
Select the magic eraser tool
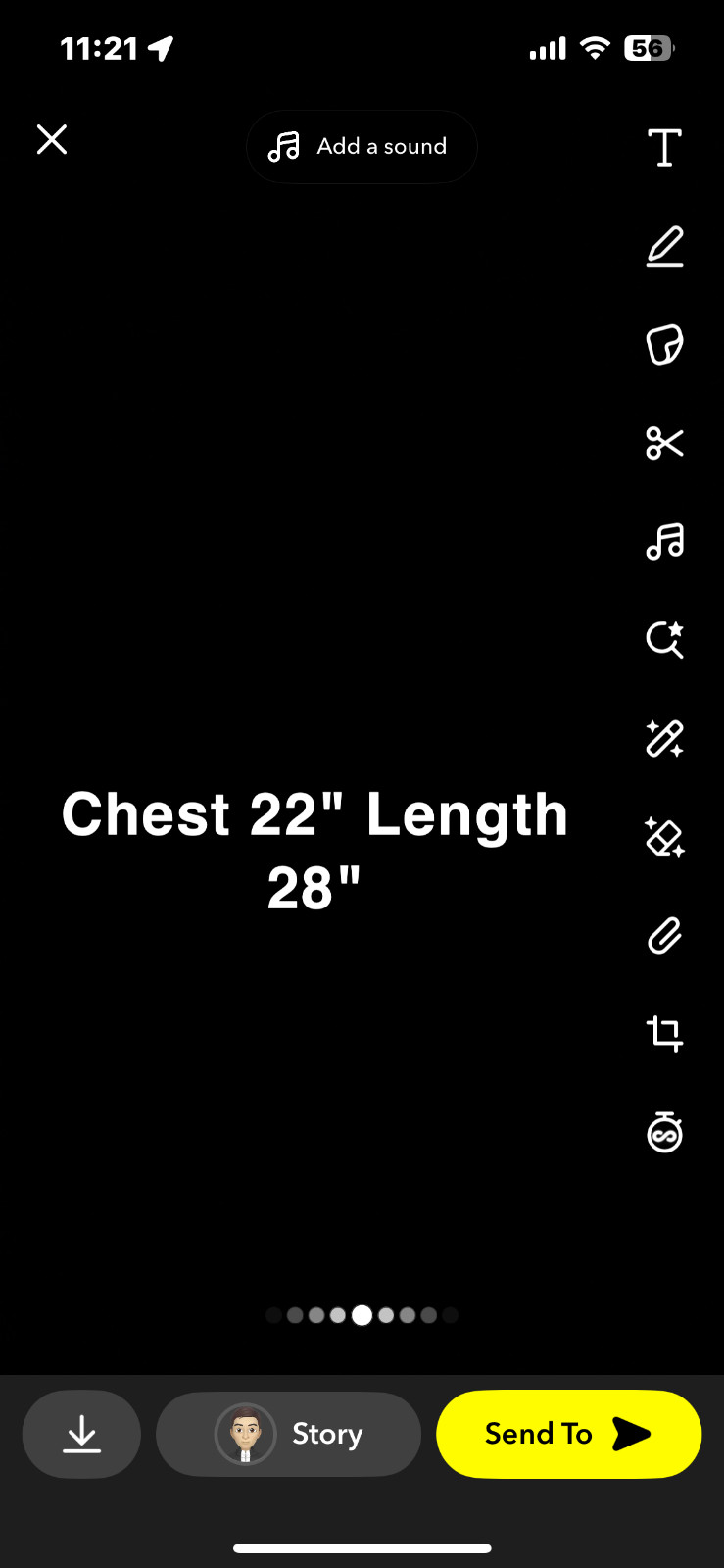(x=664, y=838)
